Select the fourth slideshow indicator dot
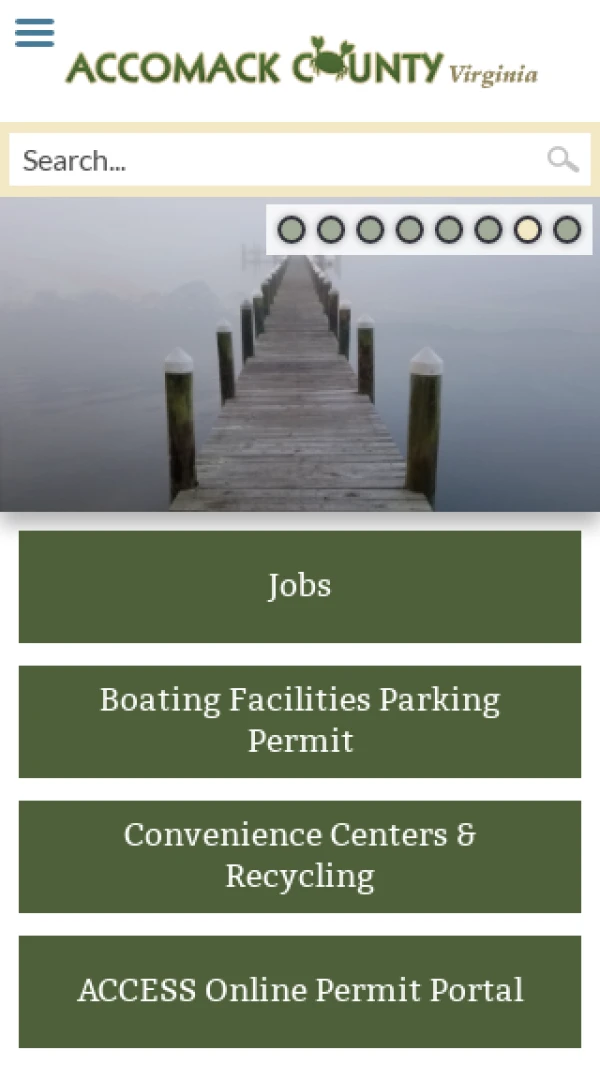This screenshot has width=600, height=1065. click(409, 230)
